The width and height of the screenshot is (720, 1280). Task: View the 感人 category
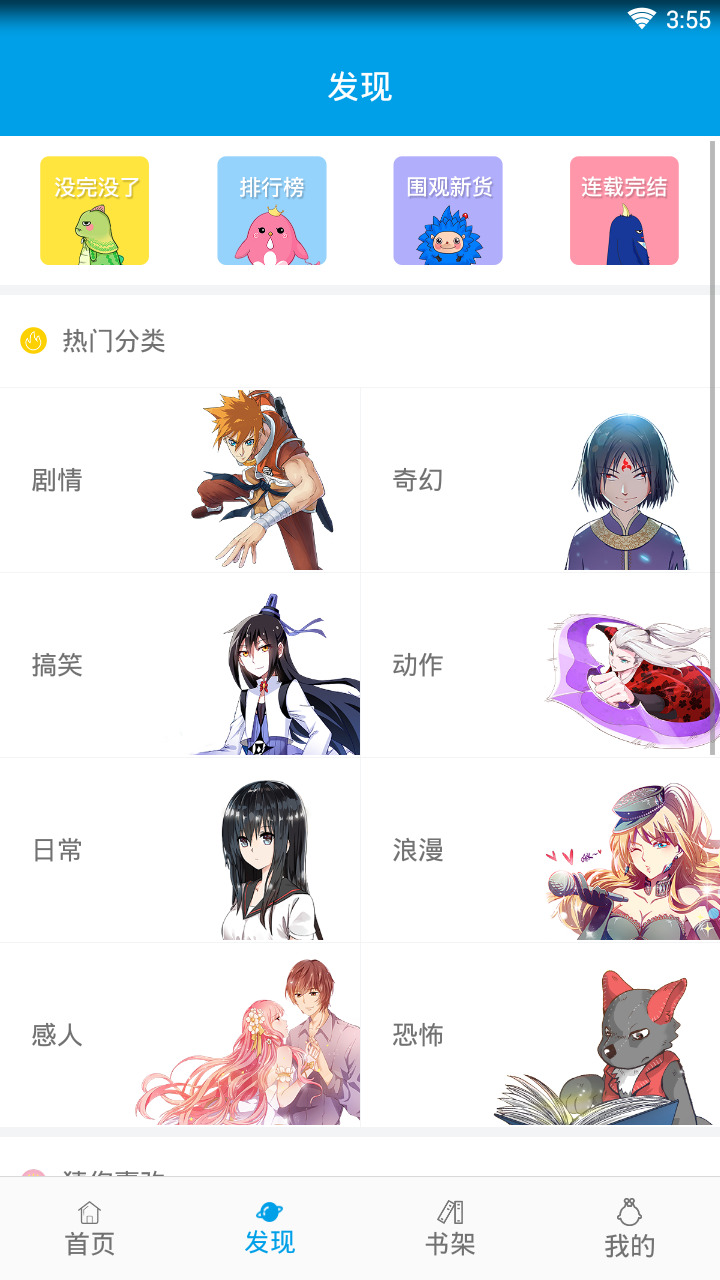click(x=180, y=1035)
